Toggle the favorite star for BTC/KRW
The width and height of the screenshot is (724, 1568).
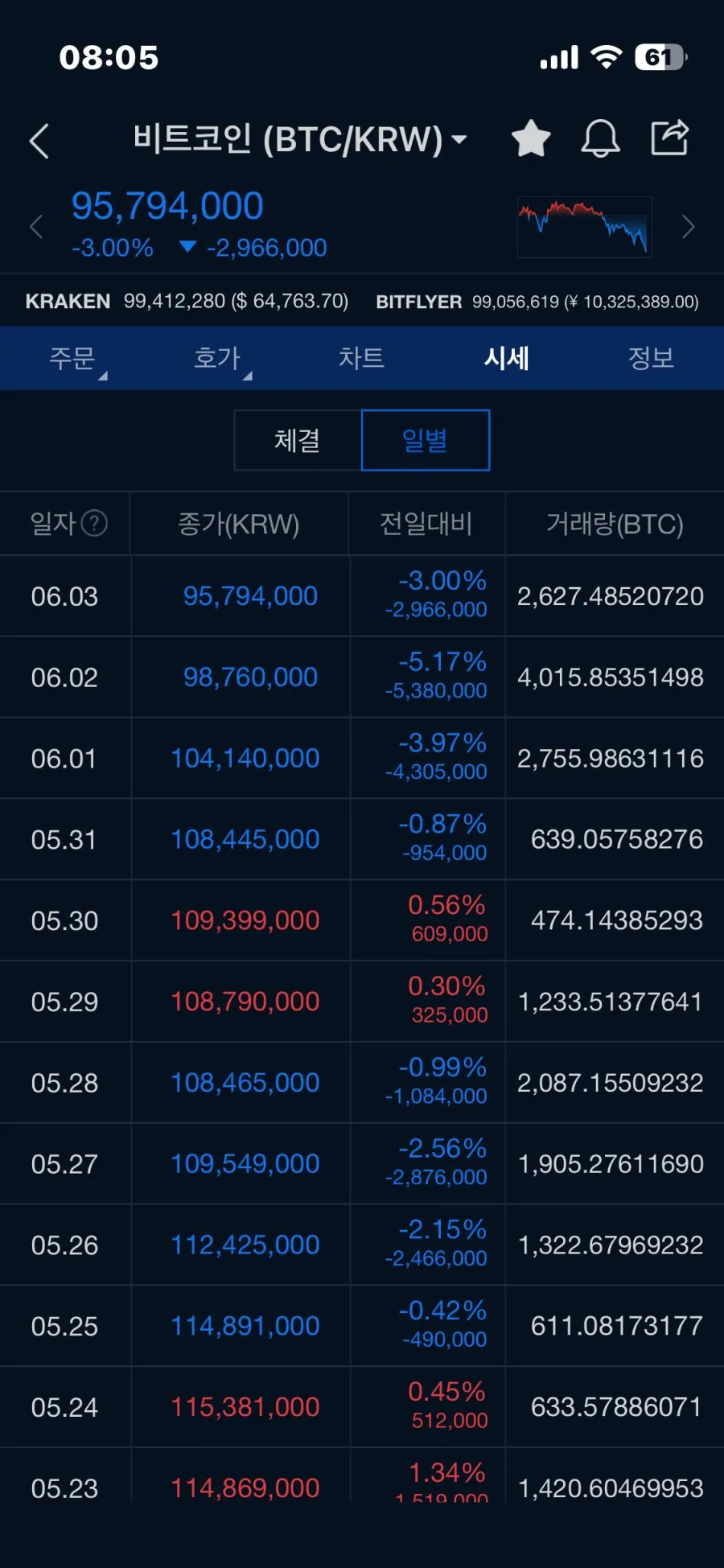[531, 138]
